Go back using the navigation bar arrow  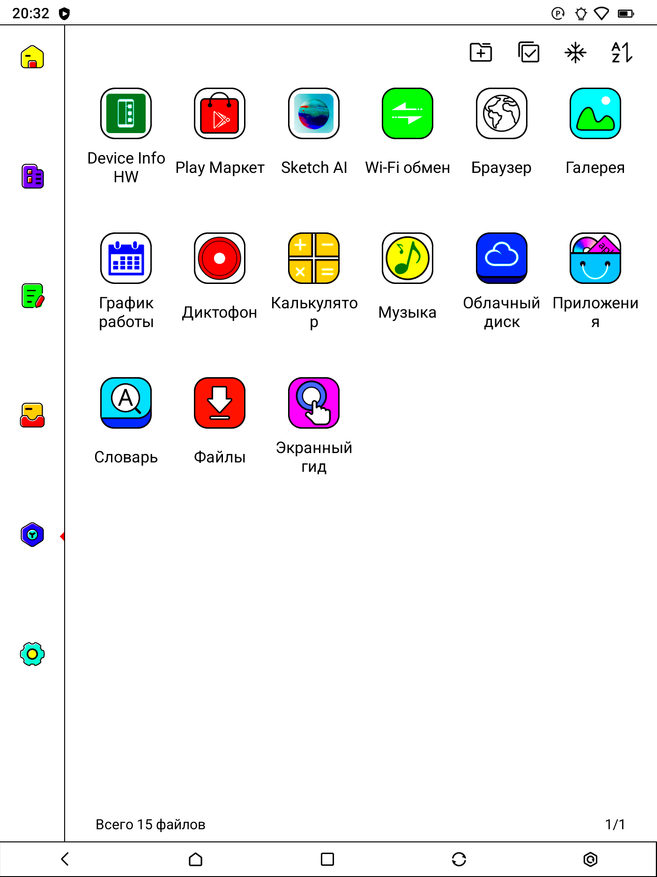tap(65, 859)
